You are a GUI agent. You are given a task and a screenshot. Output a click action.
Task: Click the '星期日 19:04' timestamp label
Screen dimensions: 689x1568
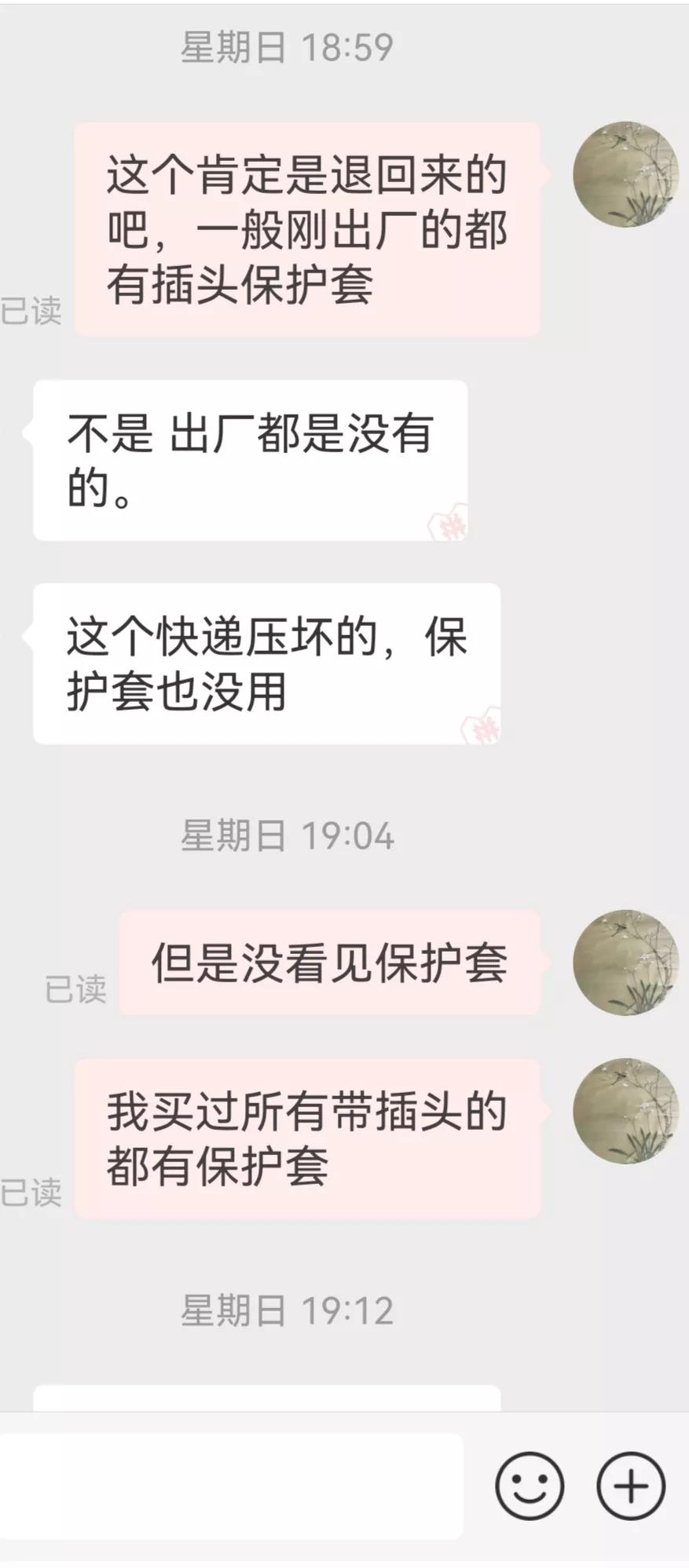point(287,838)
